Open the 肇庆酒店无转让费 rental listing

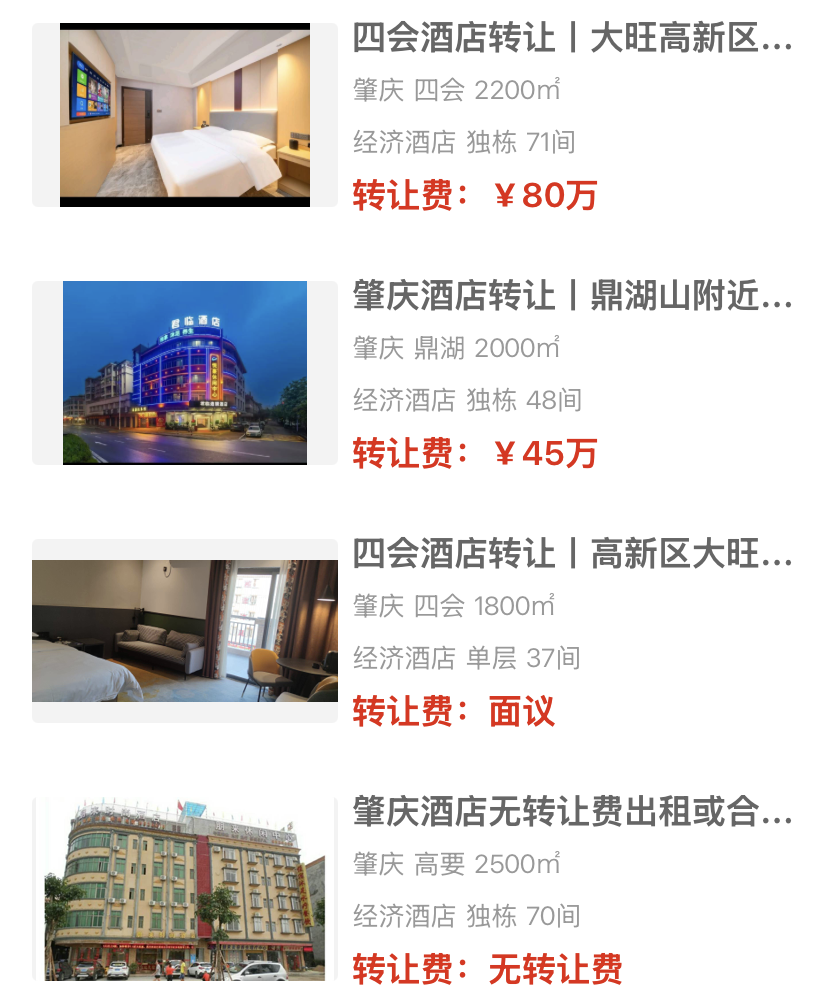click(x=572, y=812)
